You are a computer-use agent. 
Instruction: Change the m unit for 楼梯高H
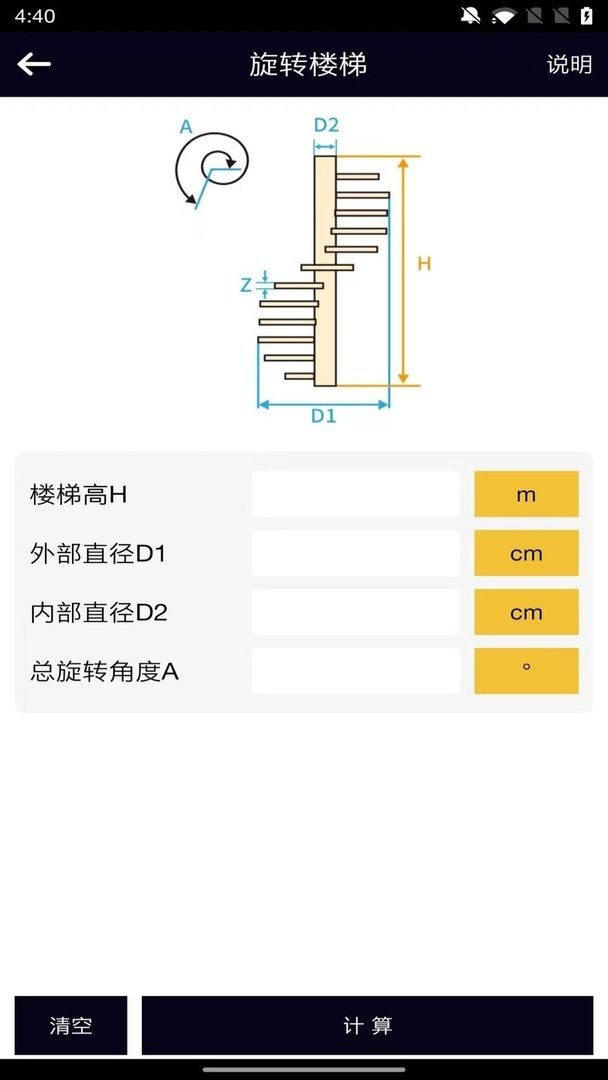pos(526,494)
